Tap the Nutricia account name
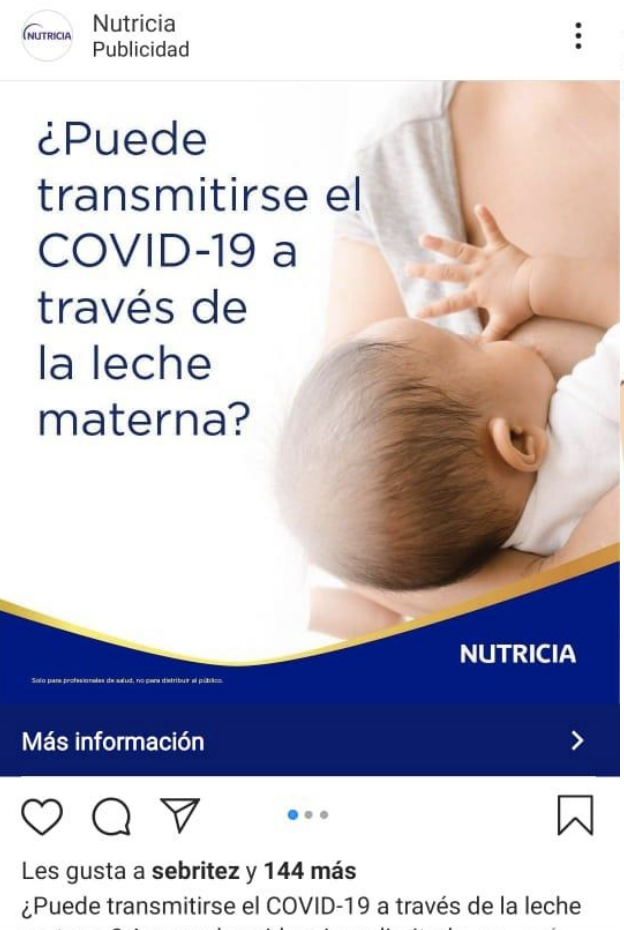624x930 pixels. [133, 24]
